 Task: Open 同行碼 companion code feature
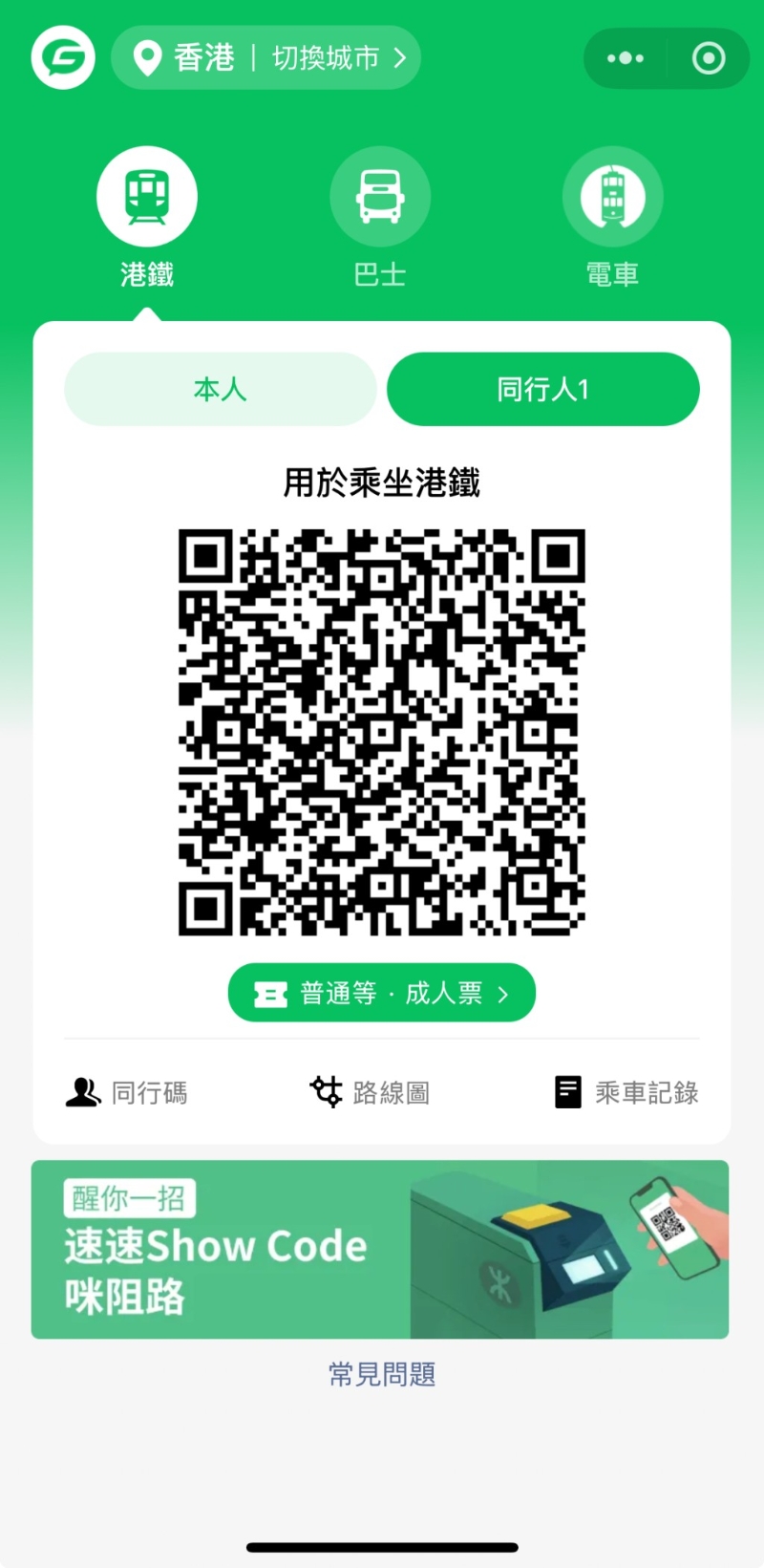(x=125, y=1092)
